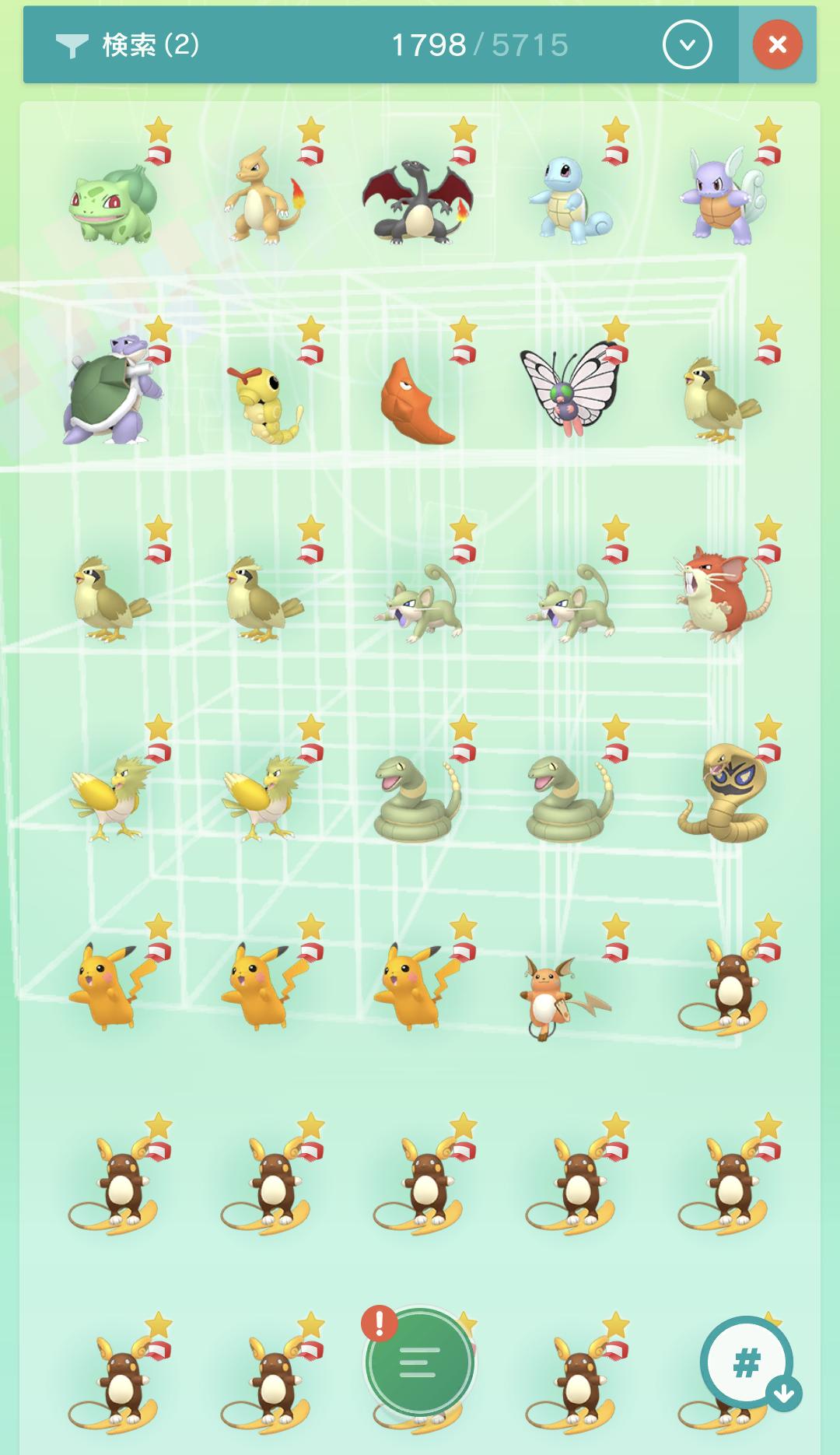This screenshot has width=840, height=1455.
Task: Open the orange Metapod tile
Action: (x=419, y=387)
